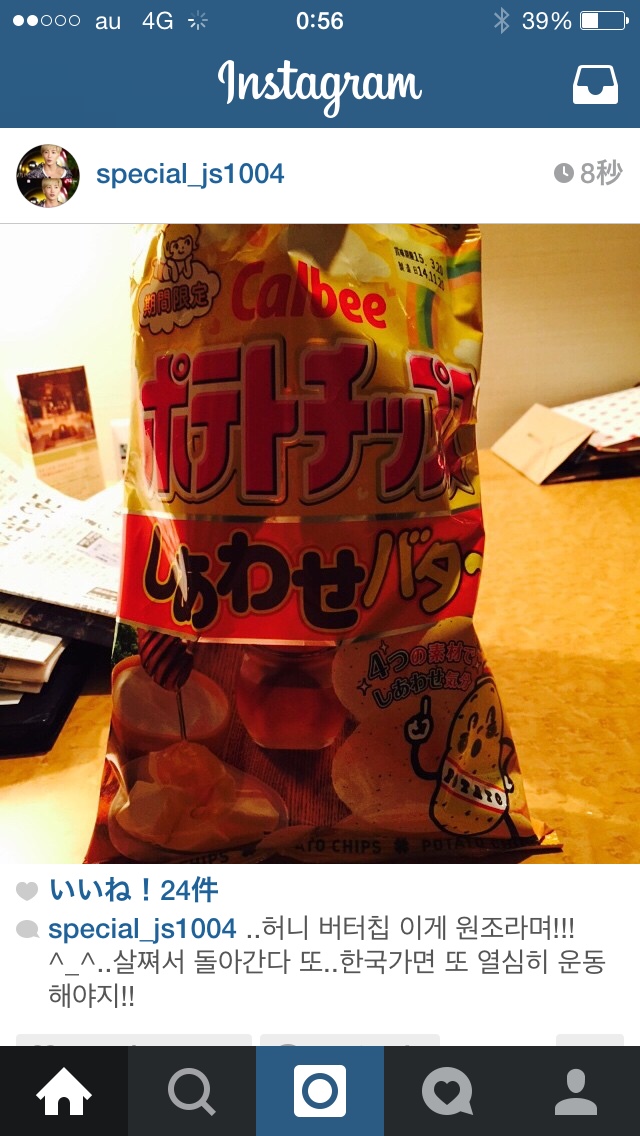View the 24 likes list
Image resolution: width=640 pixels, height=1136 pixels.
tap(133, 889)
